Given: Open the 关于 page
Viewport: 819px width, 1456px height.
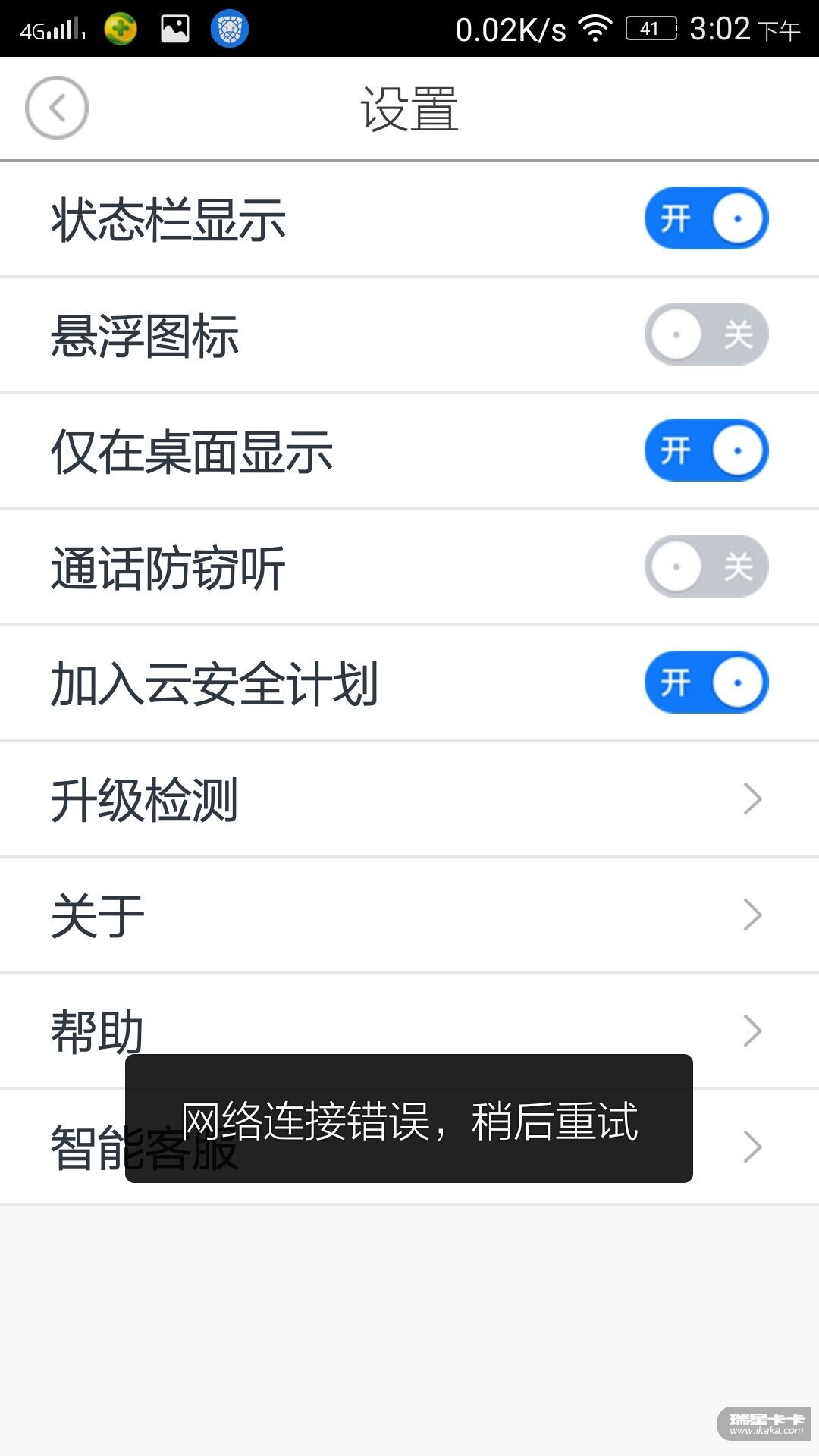Looking at the screenshot, I should point(409,915).
